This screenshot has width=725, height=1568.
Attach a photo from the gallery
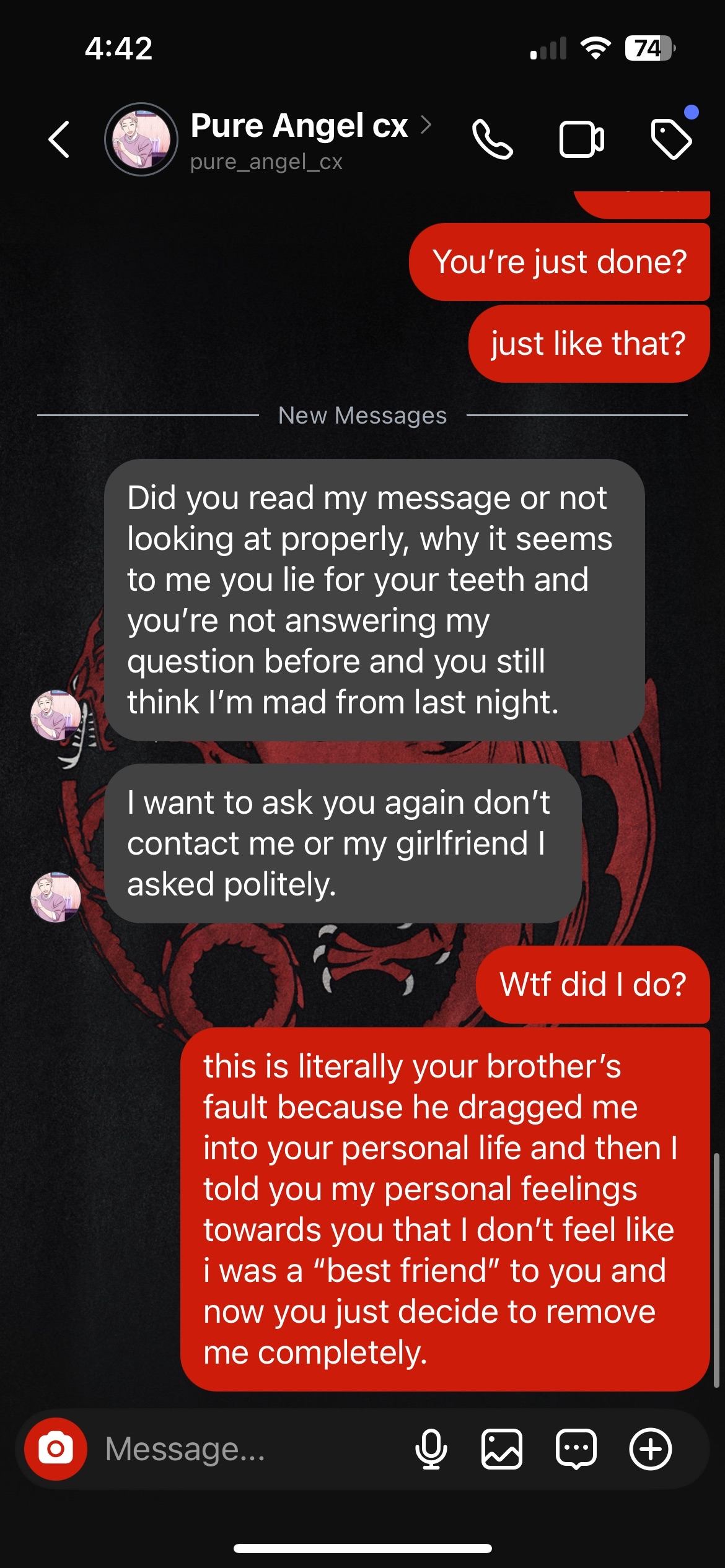click(502, 1449)
